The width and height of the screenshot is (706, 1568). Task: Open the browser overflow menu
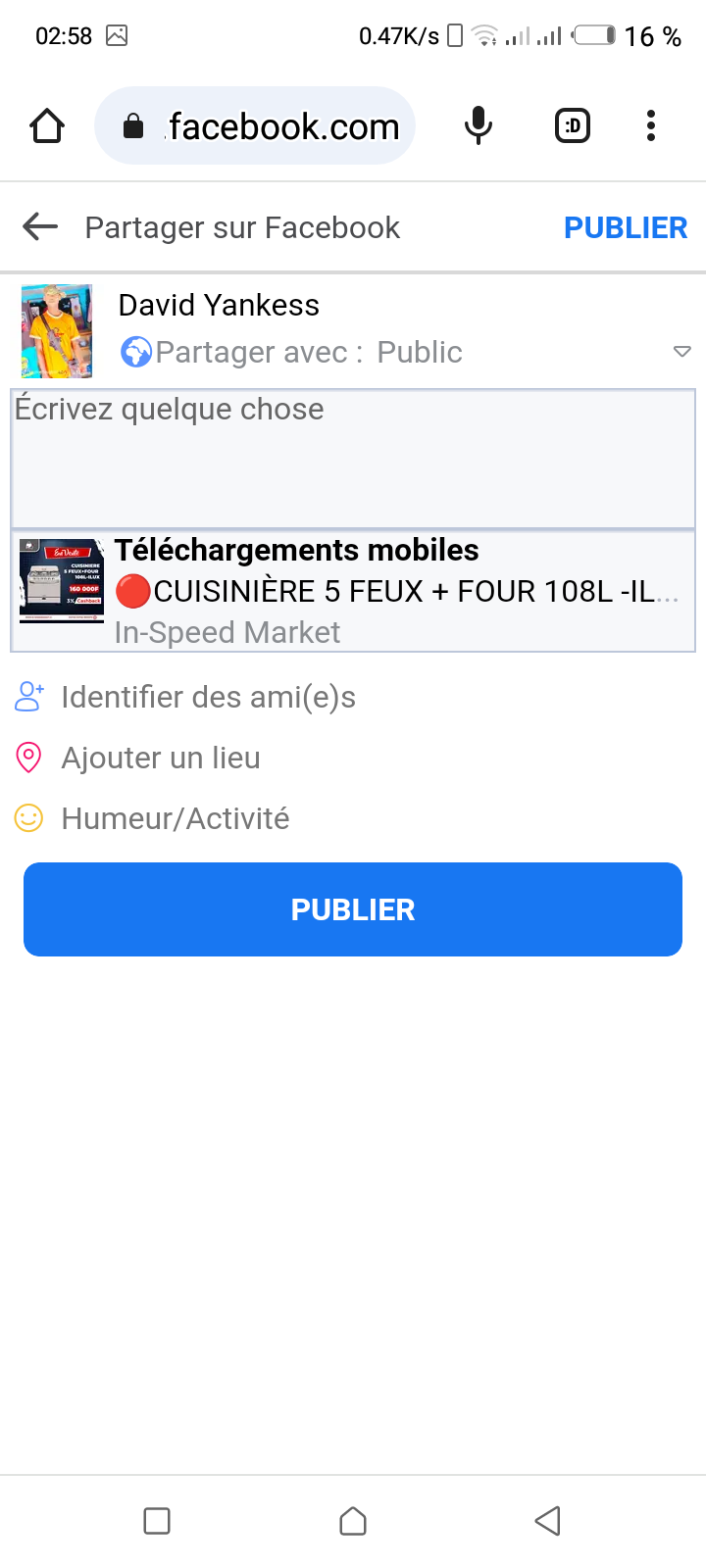(x=651, y=126)
